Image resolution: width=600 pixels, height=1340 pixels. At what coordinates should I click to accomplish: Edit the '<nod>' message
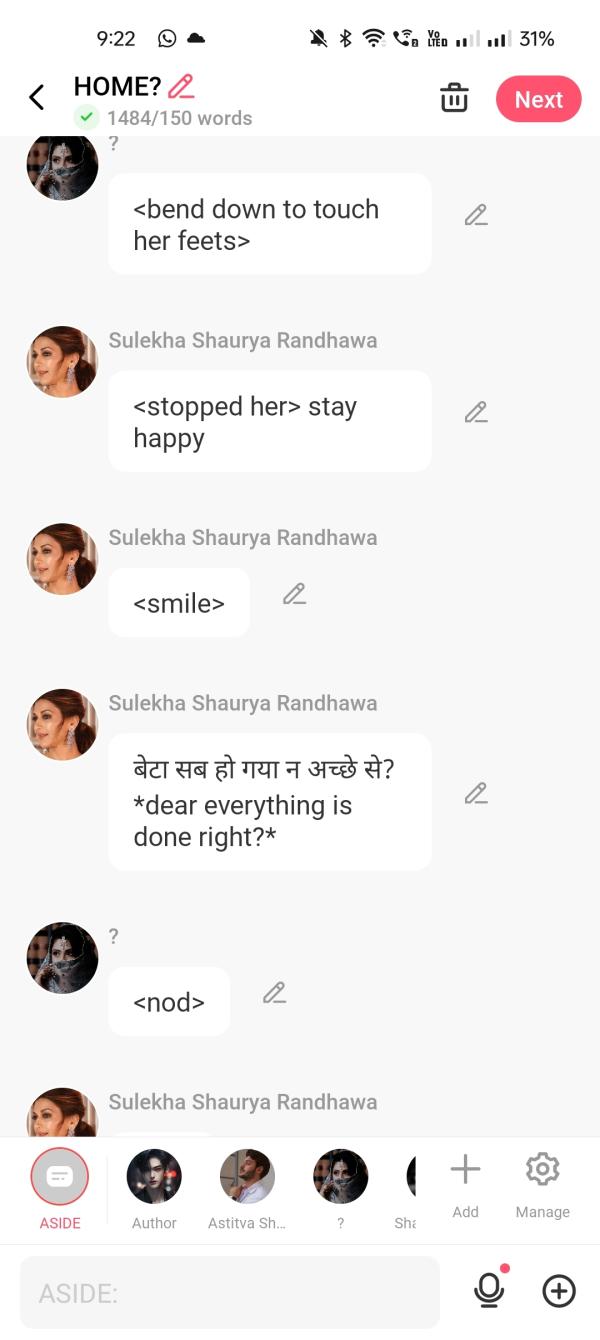click(274, 993)
